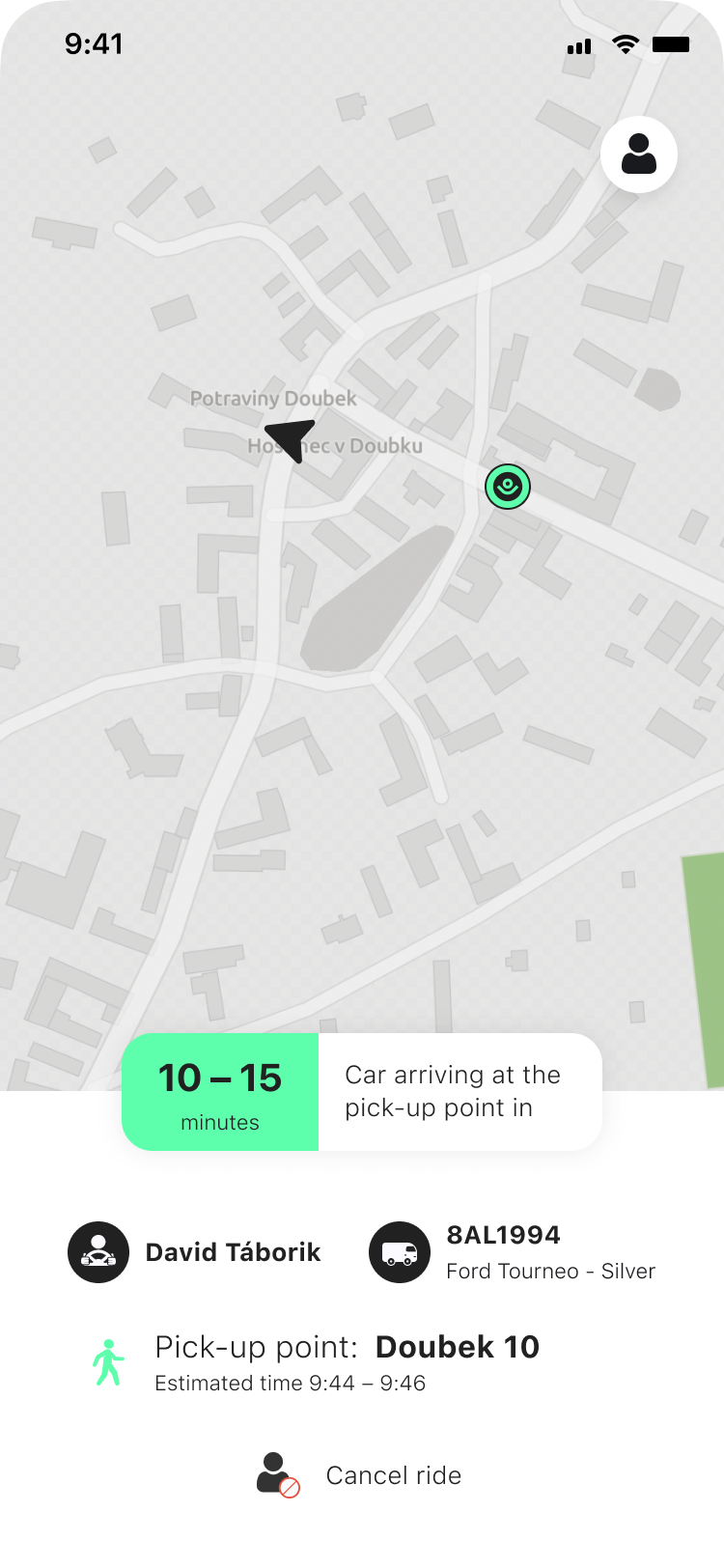This screenshot has width=724, height=1568.
Task: Cancel the ride
Action: [361, 1475]
